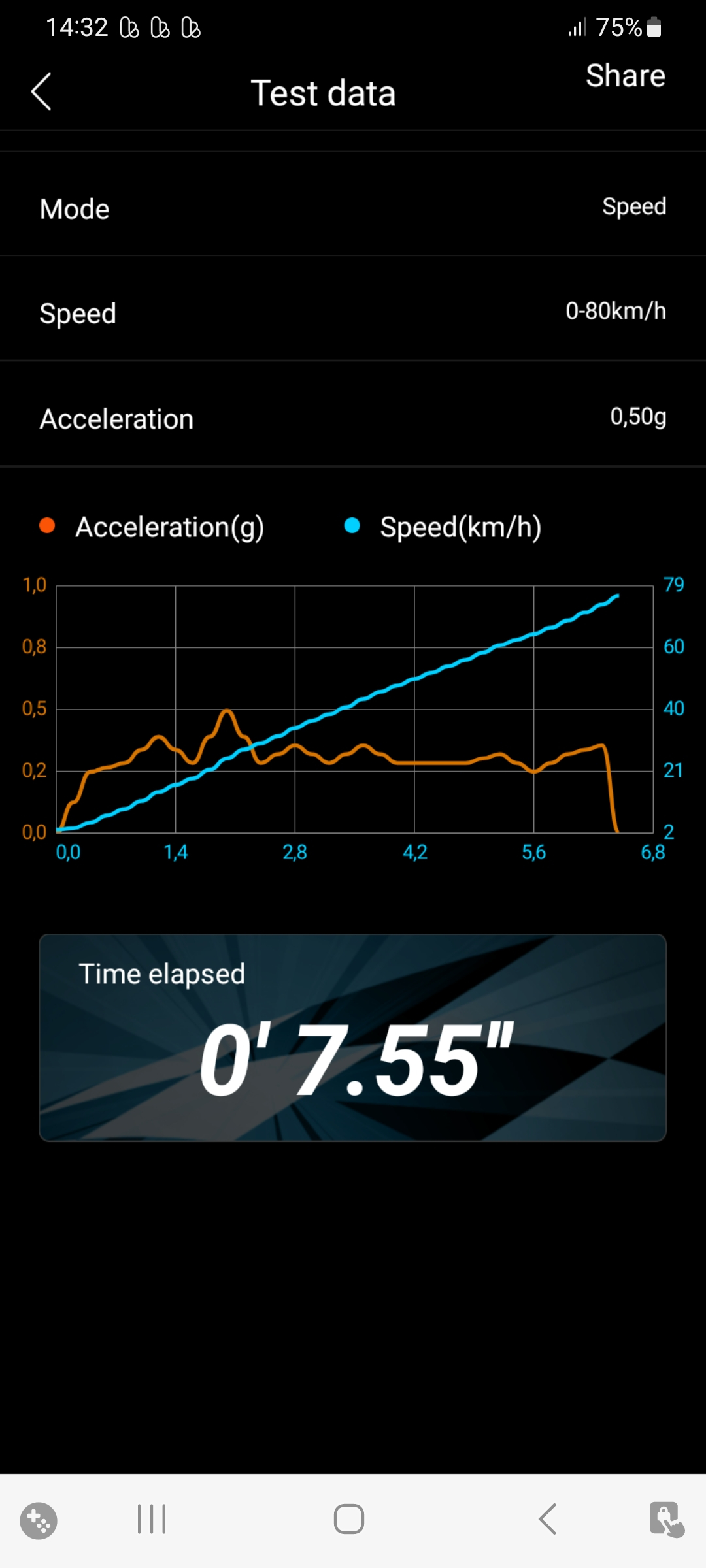Go to the home screen
706x1568 pixels.
tap(349, 1519)
